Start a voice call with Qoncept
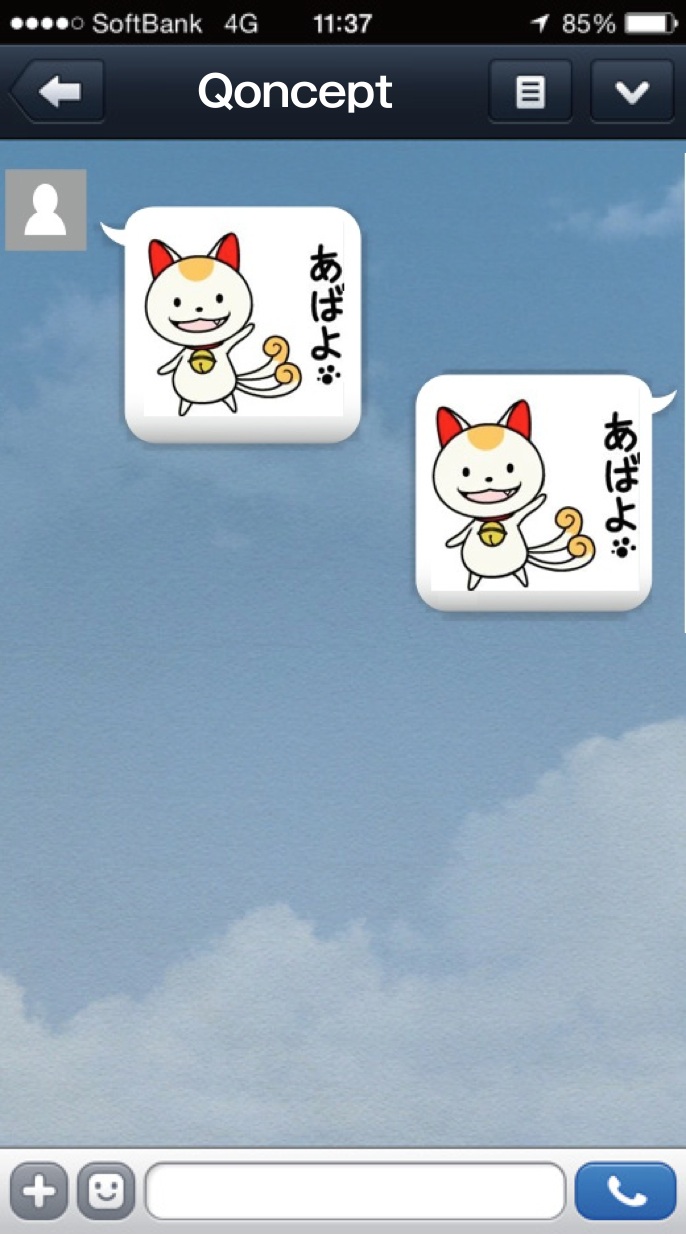 point(626,1192)
